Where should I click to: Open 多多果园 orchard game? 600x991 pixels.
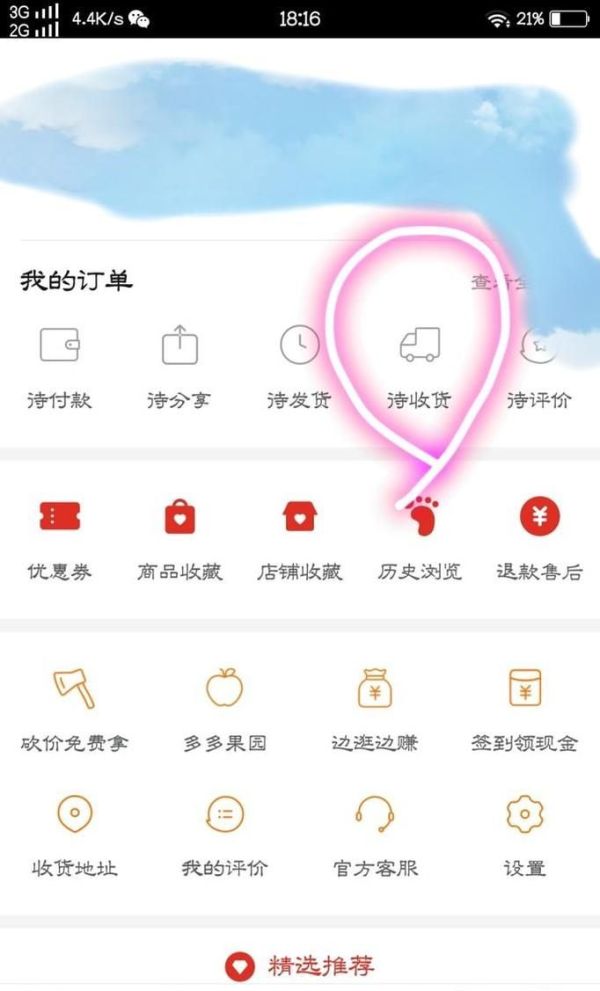[225, 709]
